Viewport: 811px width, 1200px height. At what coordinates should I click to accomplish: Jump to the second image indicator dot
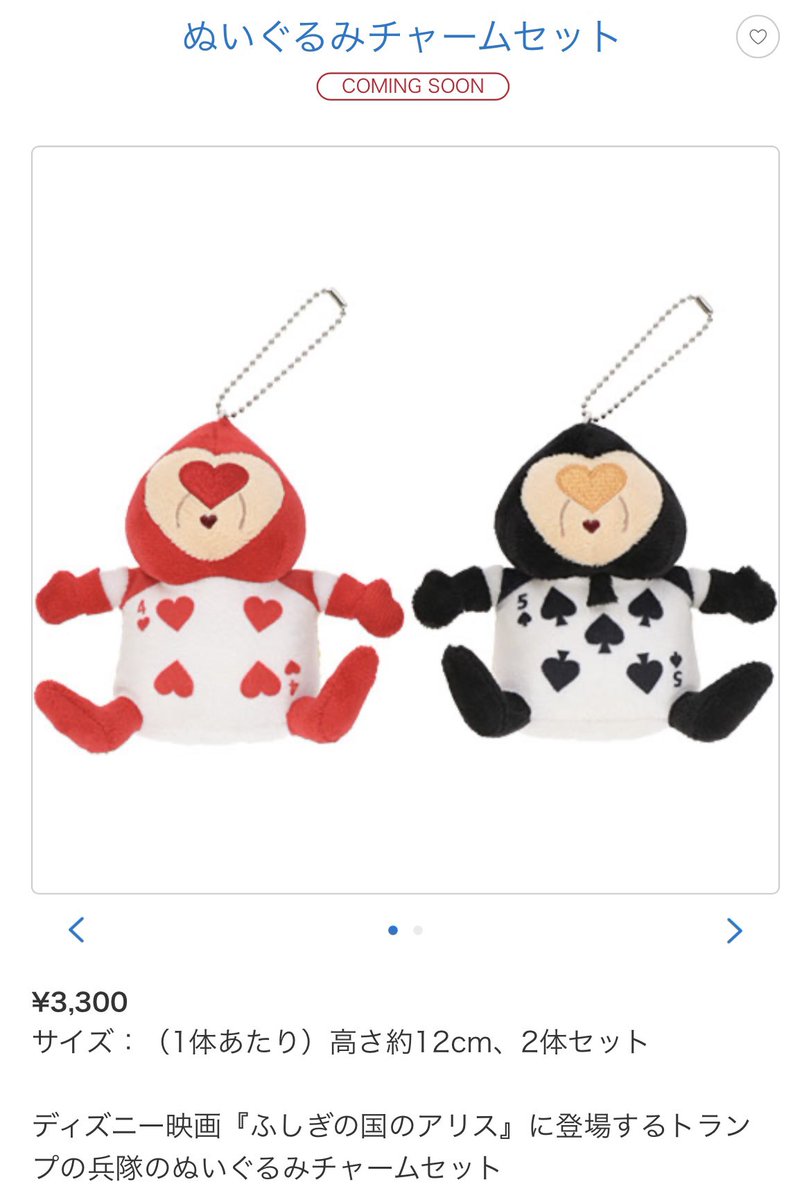point(418,930)
